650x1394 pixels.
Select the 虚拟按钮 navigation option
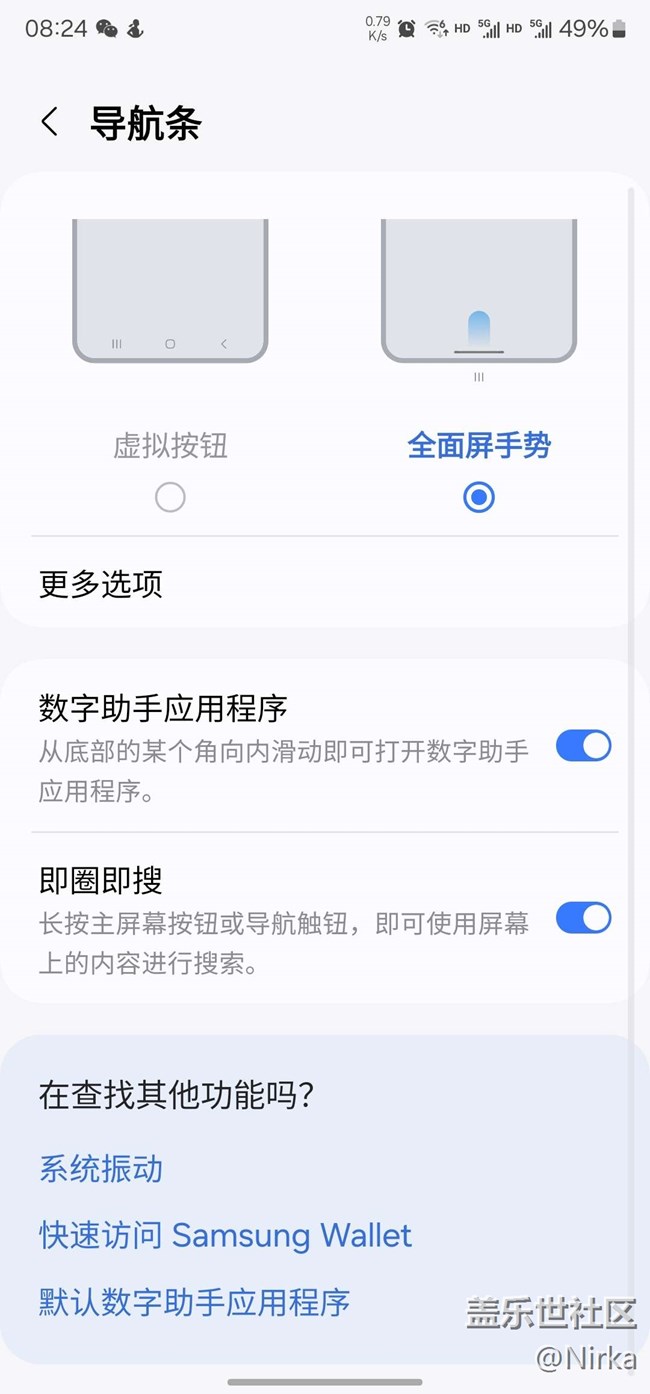pyautogui.click(x=170, y=496)
